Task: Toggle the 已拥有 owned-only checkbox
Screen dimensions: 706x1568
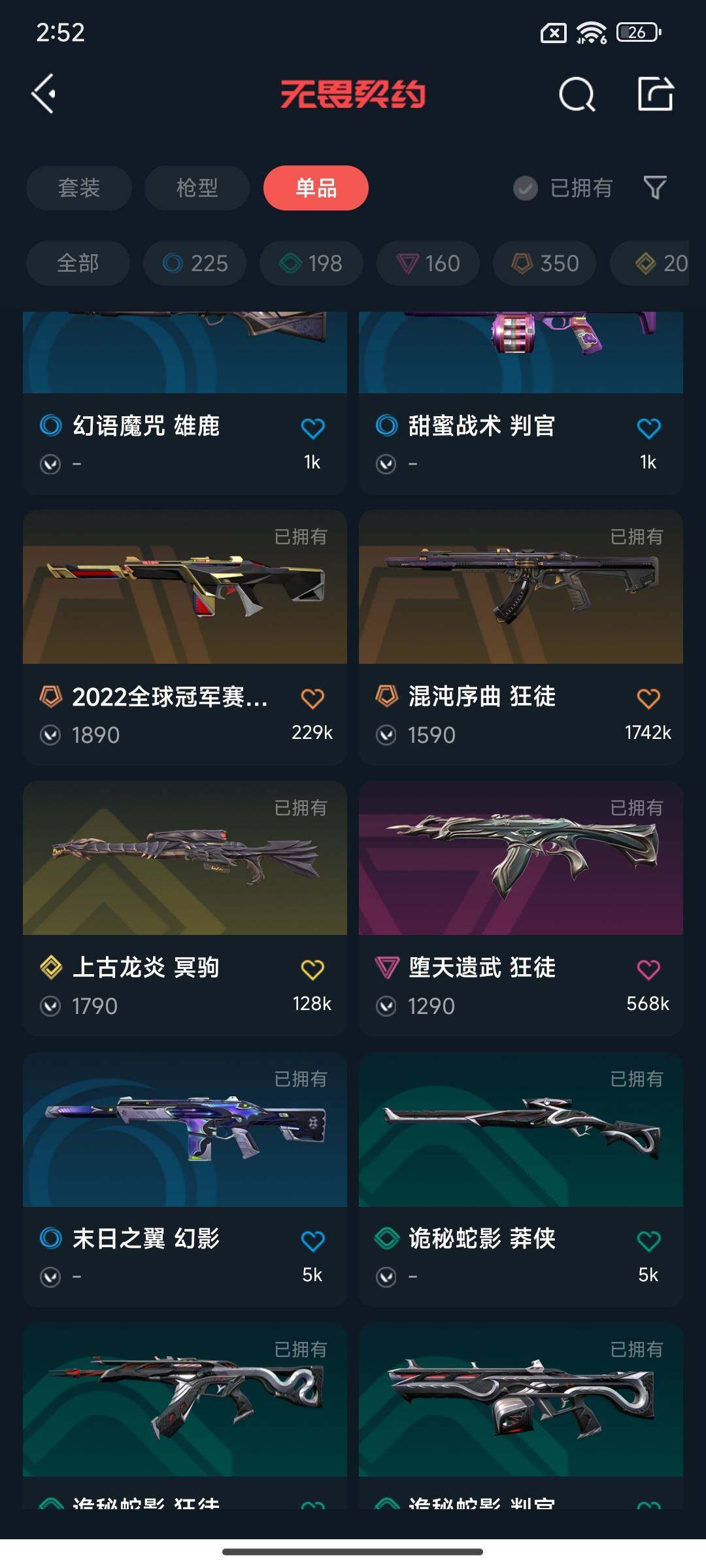Action: click(x=526, y=188)
